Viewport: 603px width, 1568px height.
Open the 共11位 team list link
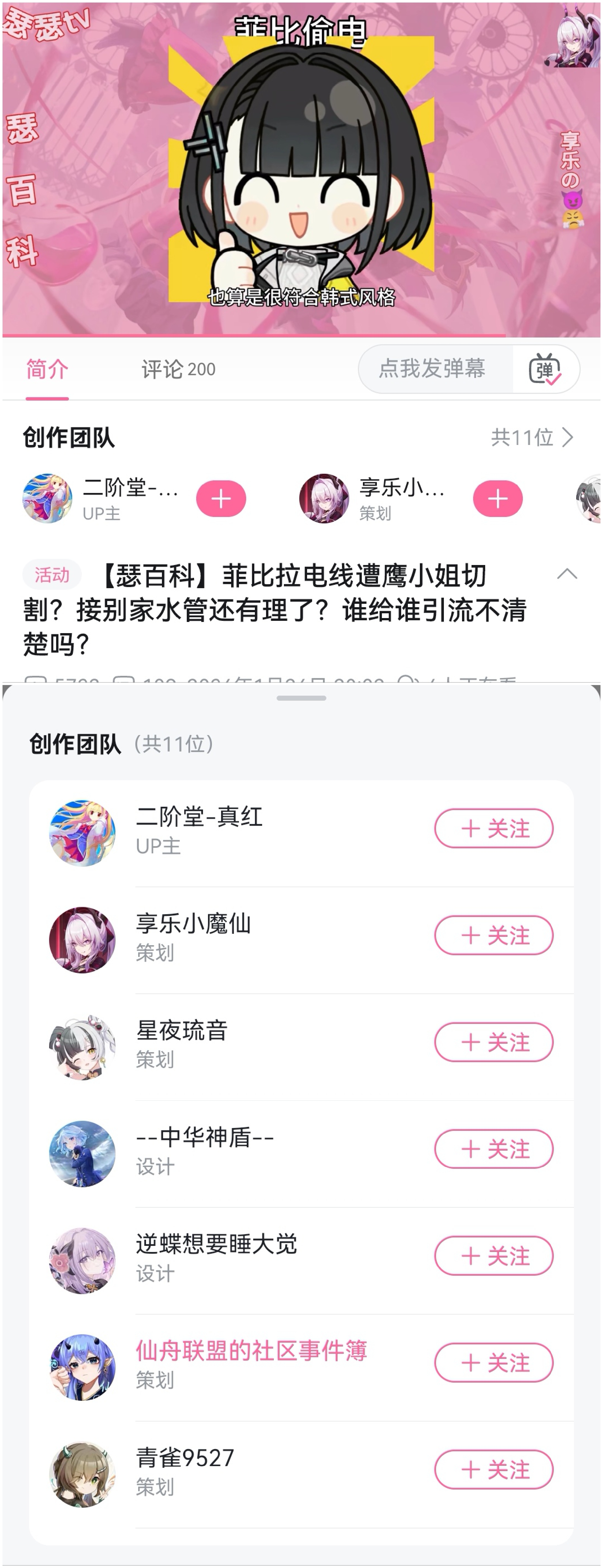532,437
